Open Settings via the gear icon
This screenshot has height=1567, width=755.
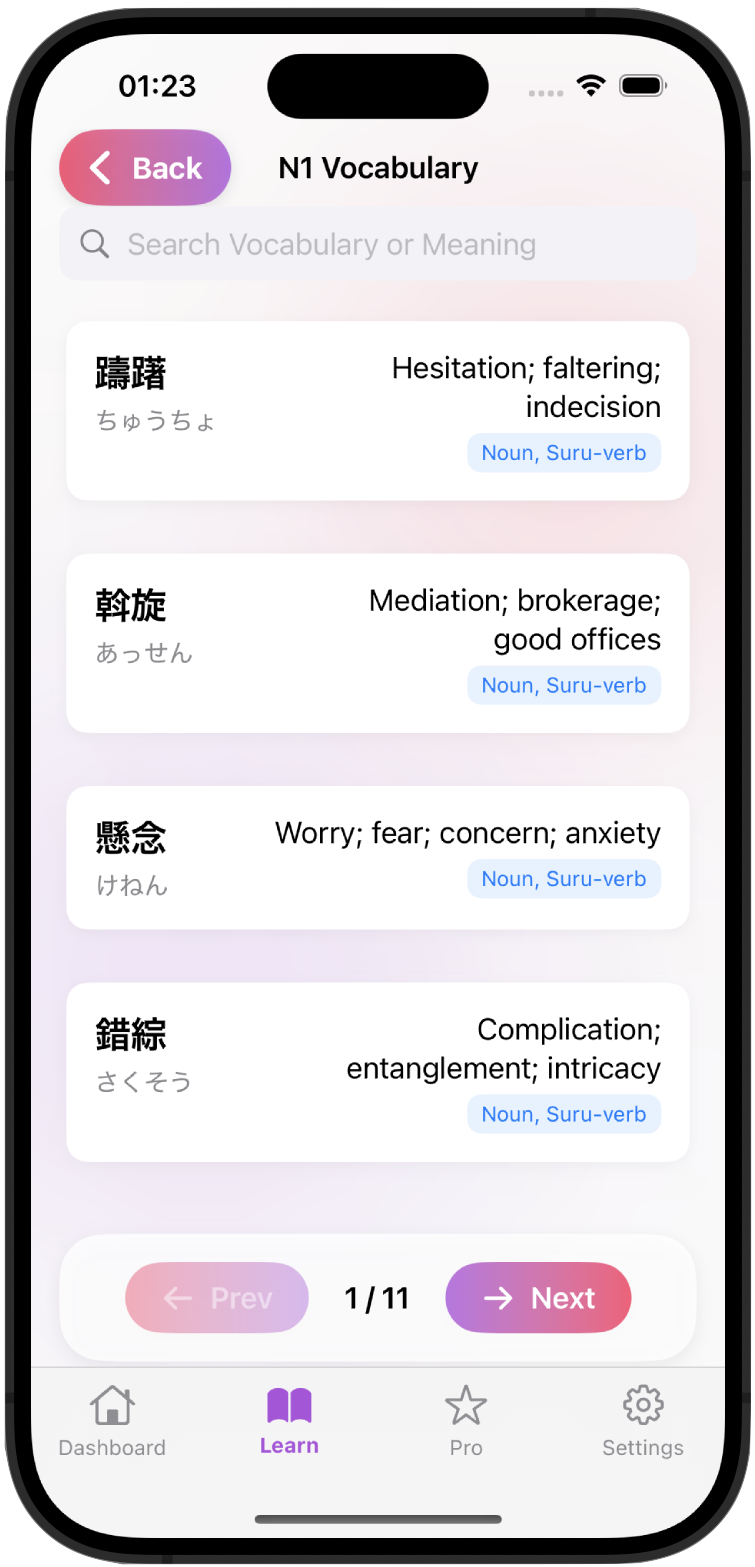(x=642, y=1404)
